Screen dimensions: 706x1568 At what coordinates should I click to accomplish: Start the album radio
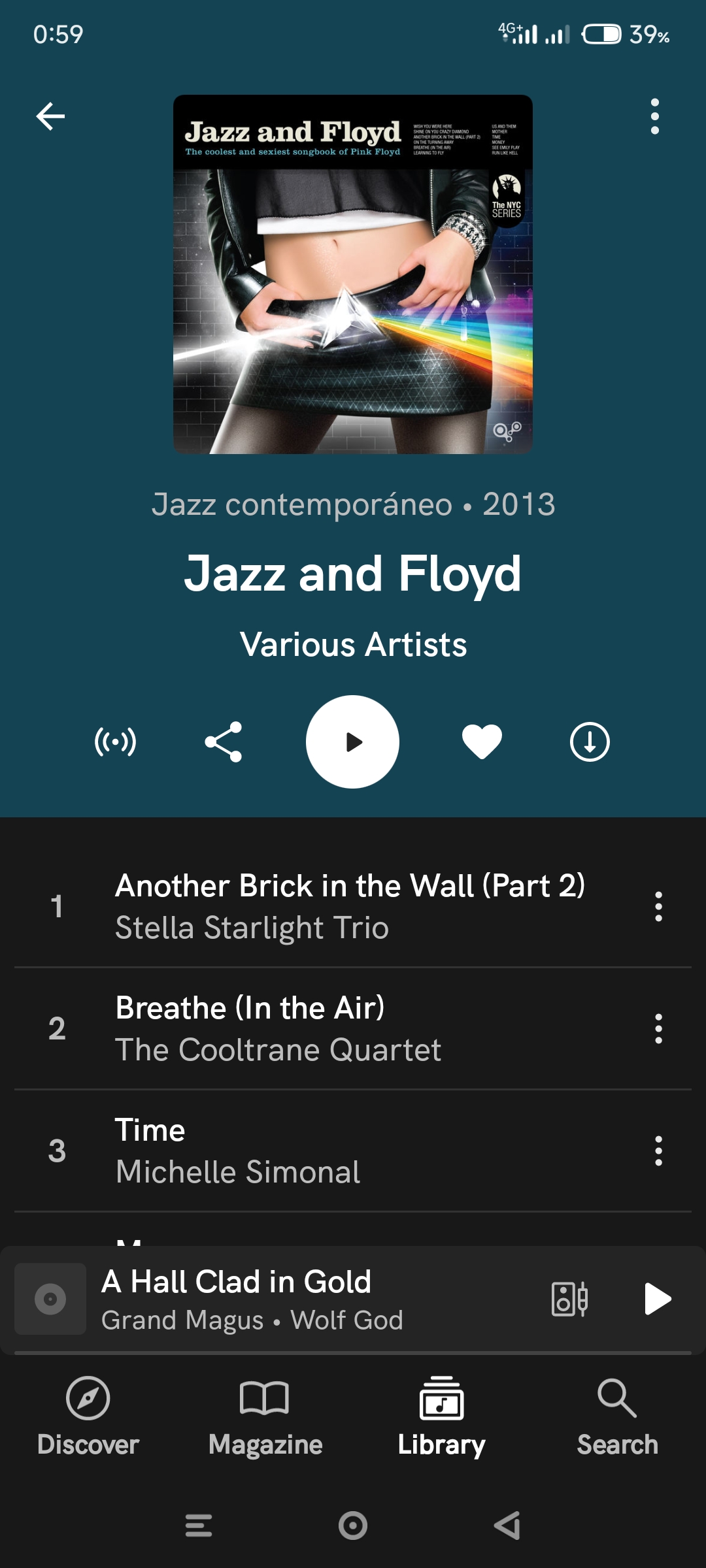click(115, 742)
